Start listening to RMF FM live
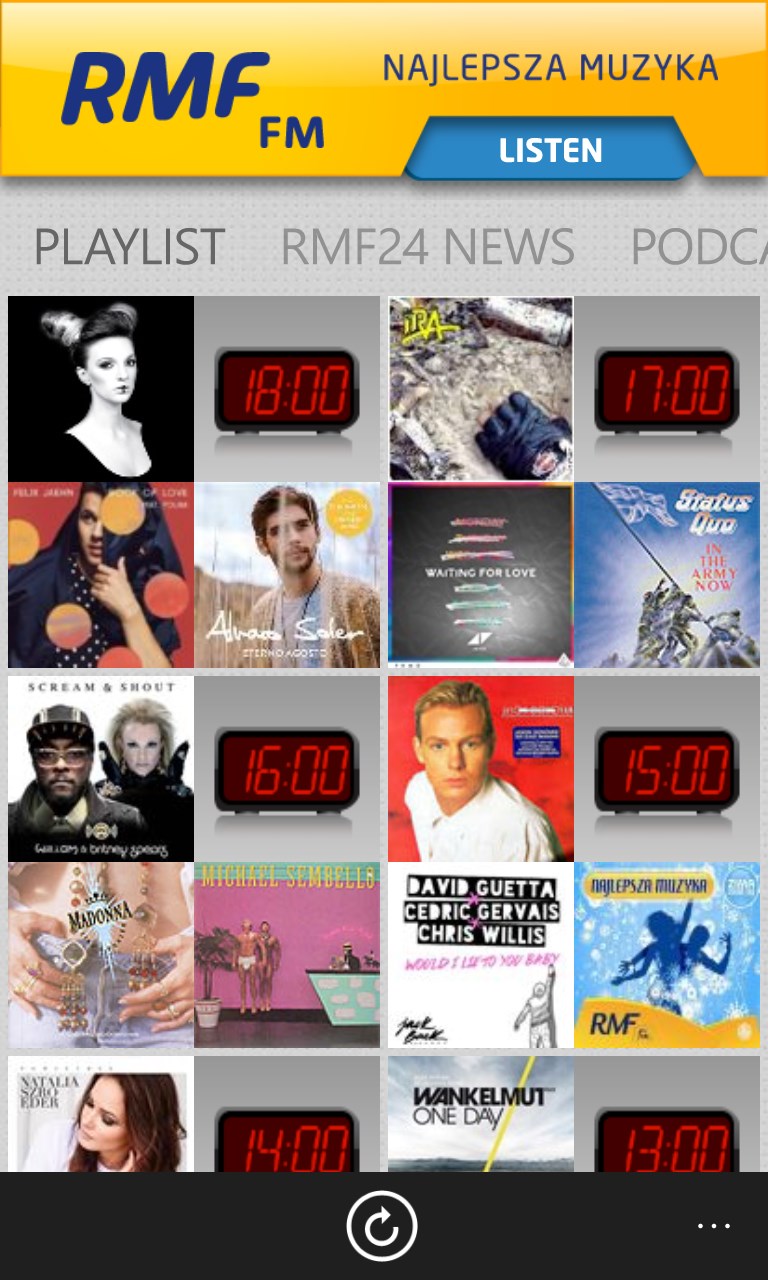 [550, 151]
